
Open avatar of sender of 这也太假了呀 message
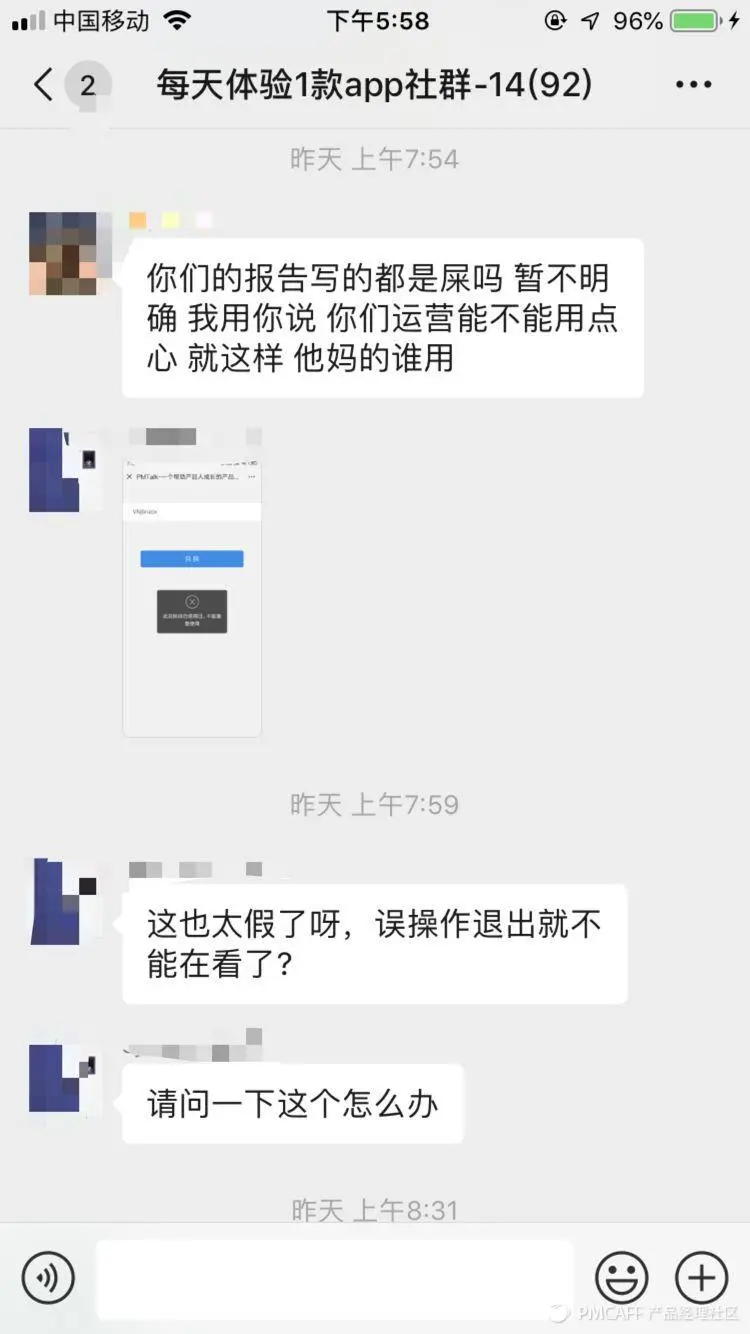(63, 901)
